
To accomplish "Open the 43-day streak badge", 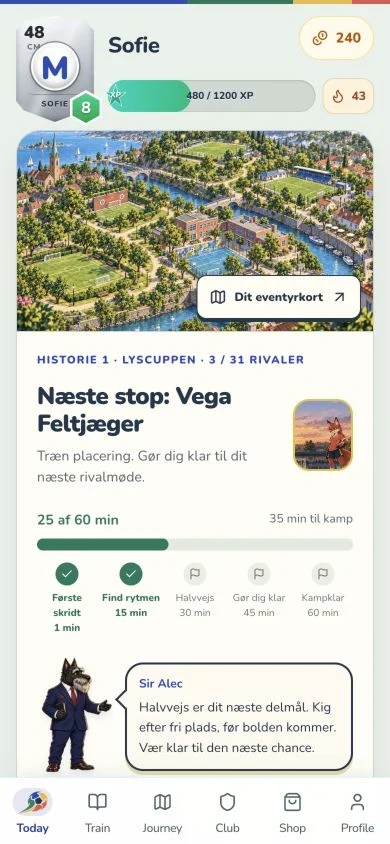I will (x=348, y=96).
